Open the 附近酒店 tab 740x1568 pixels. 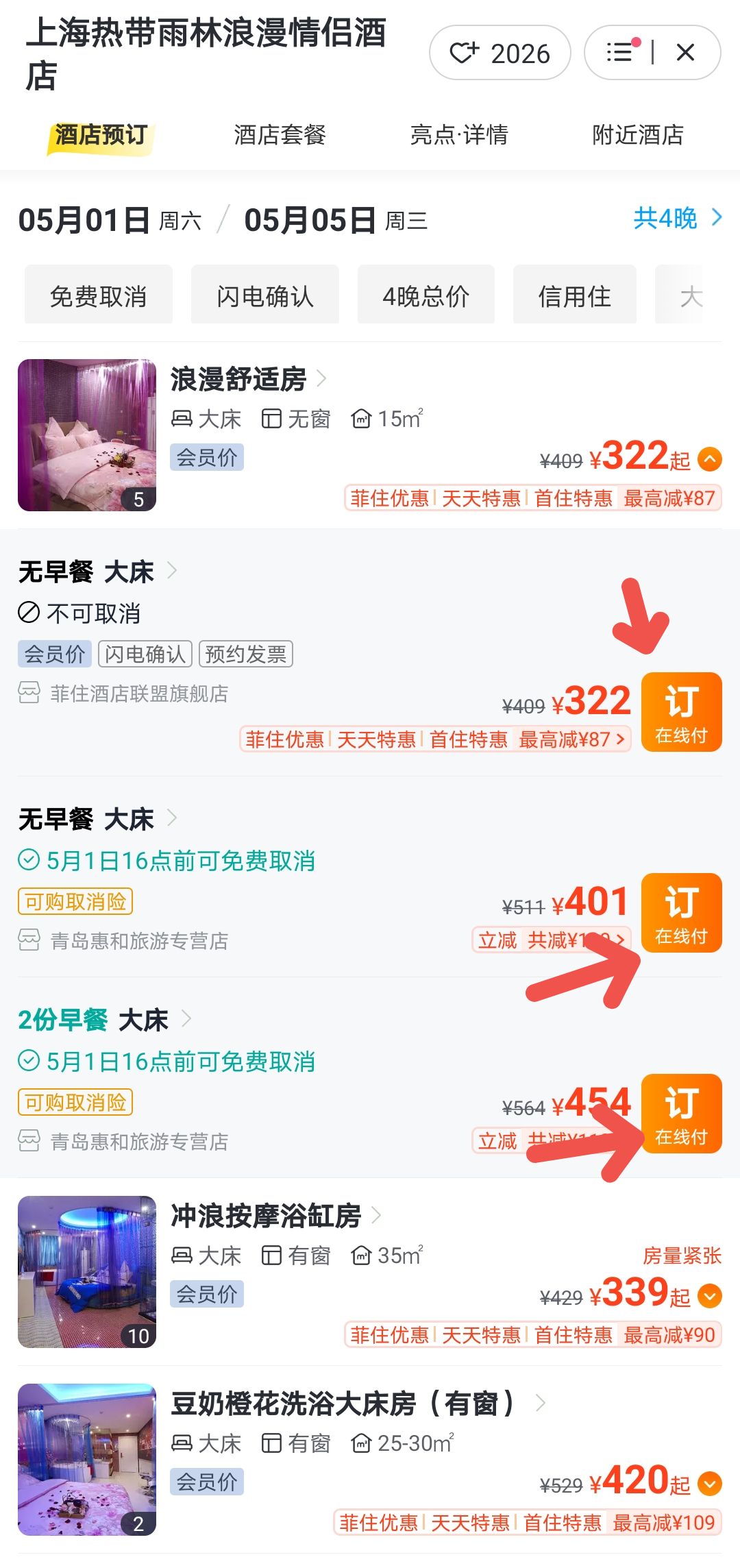637,135
